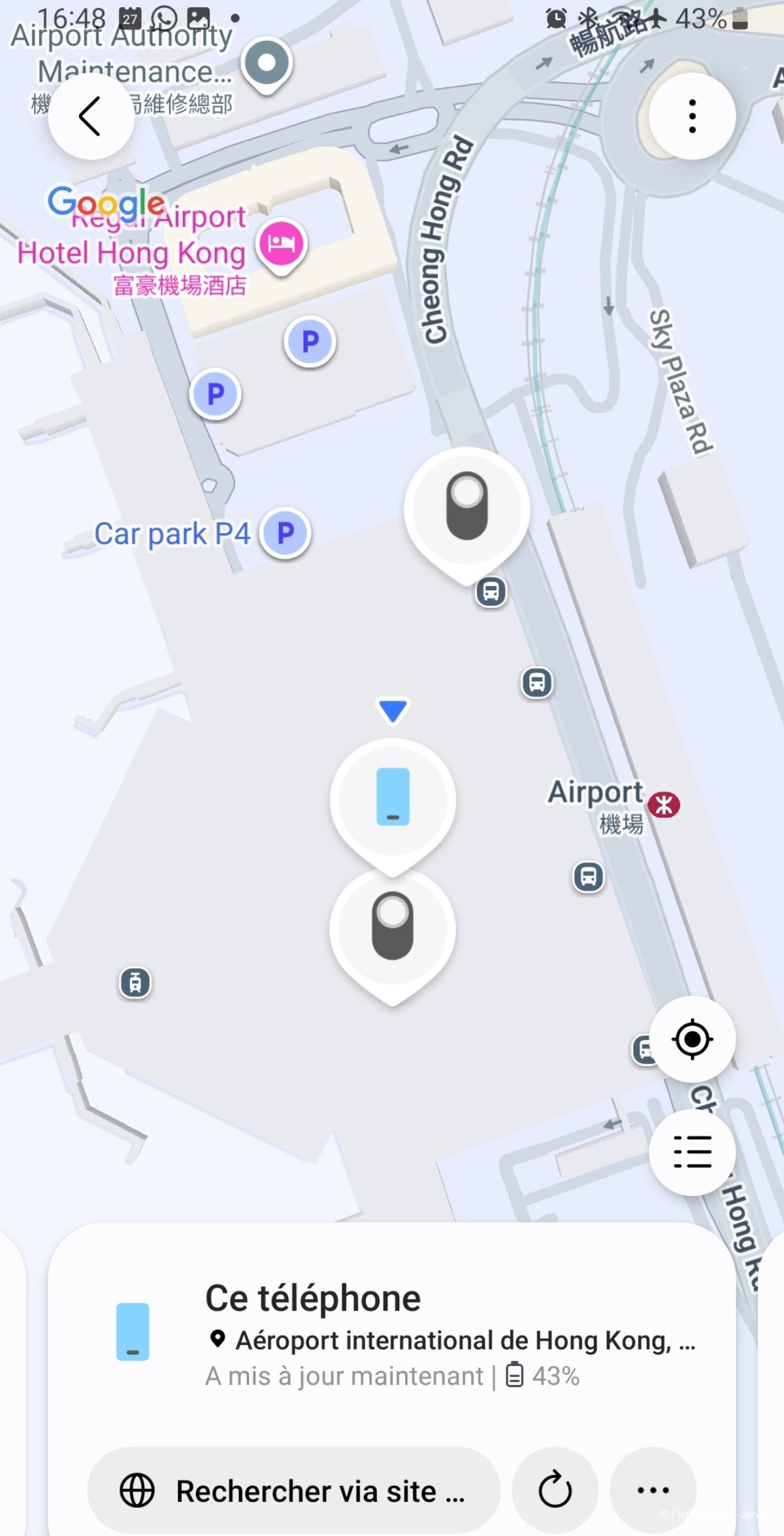784x1536 pixels.
Task: Tap Airport Authority Maintenance location pin
Action: (266, 63)
